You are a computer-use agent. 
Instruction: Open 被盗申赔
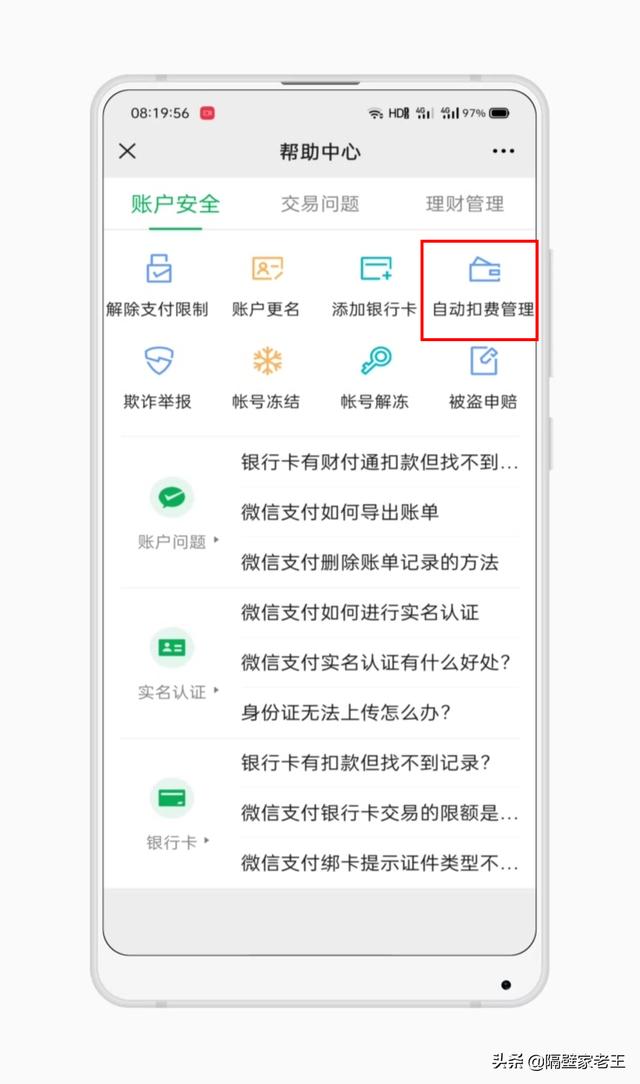click(482, 378)
